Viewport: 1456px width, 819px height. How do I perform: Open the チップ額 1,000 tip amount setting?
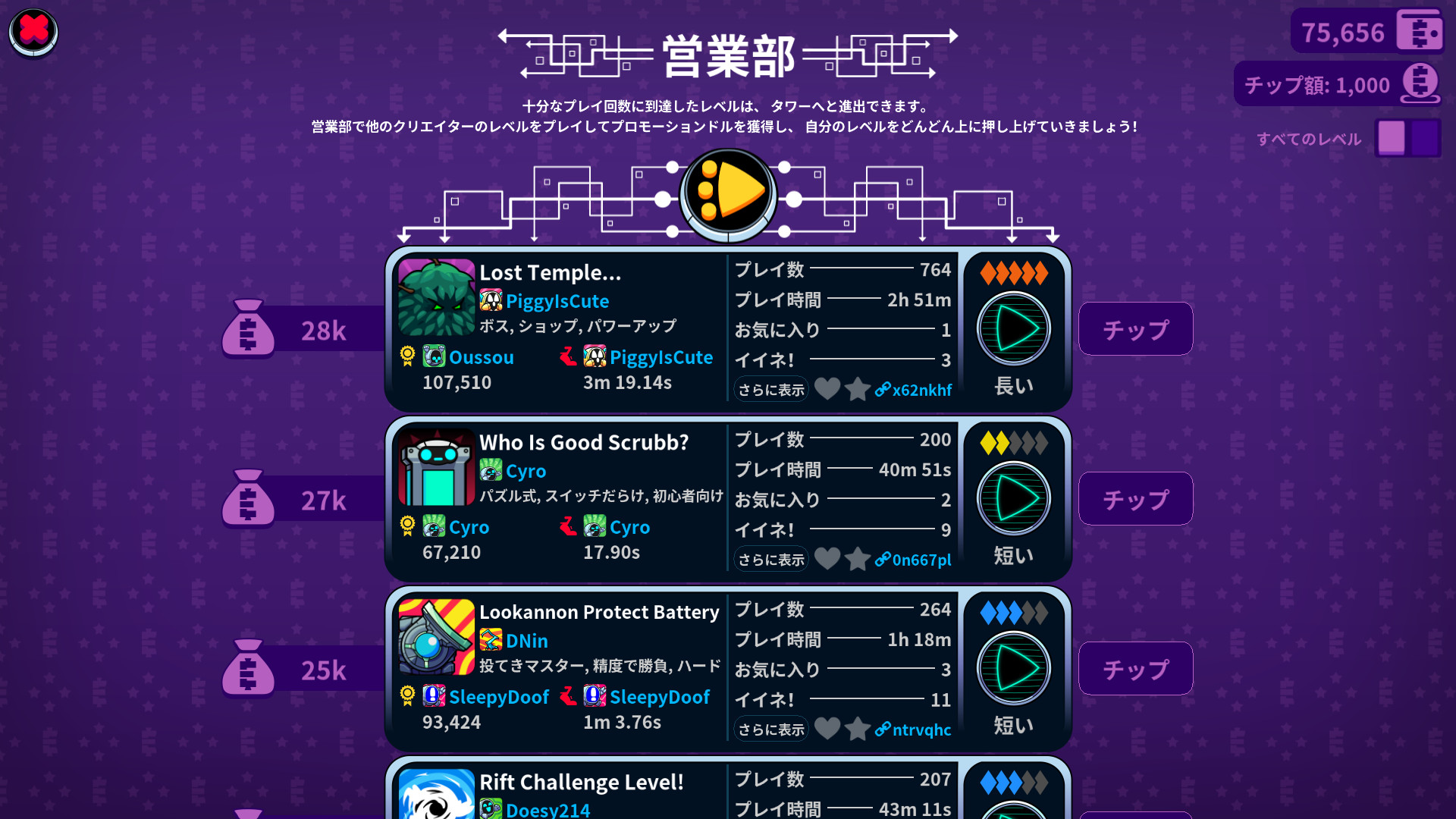(1338, 84)
